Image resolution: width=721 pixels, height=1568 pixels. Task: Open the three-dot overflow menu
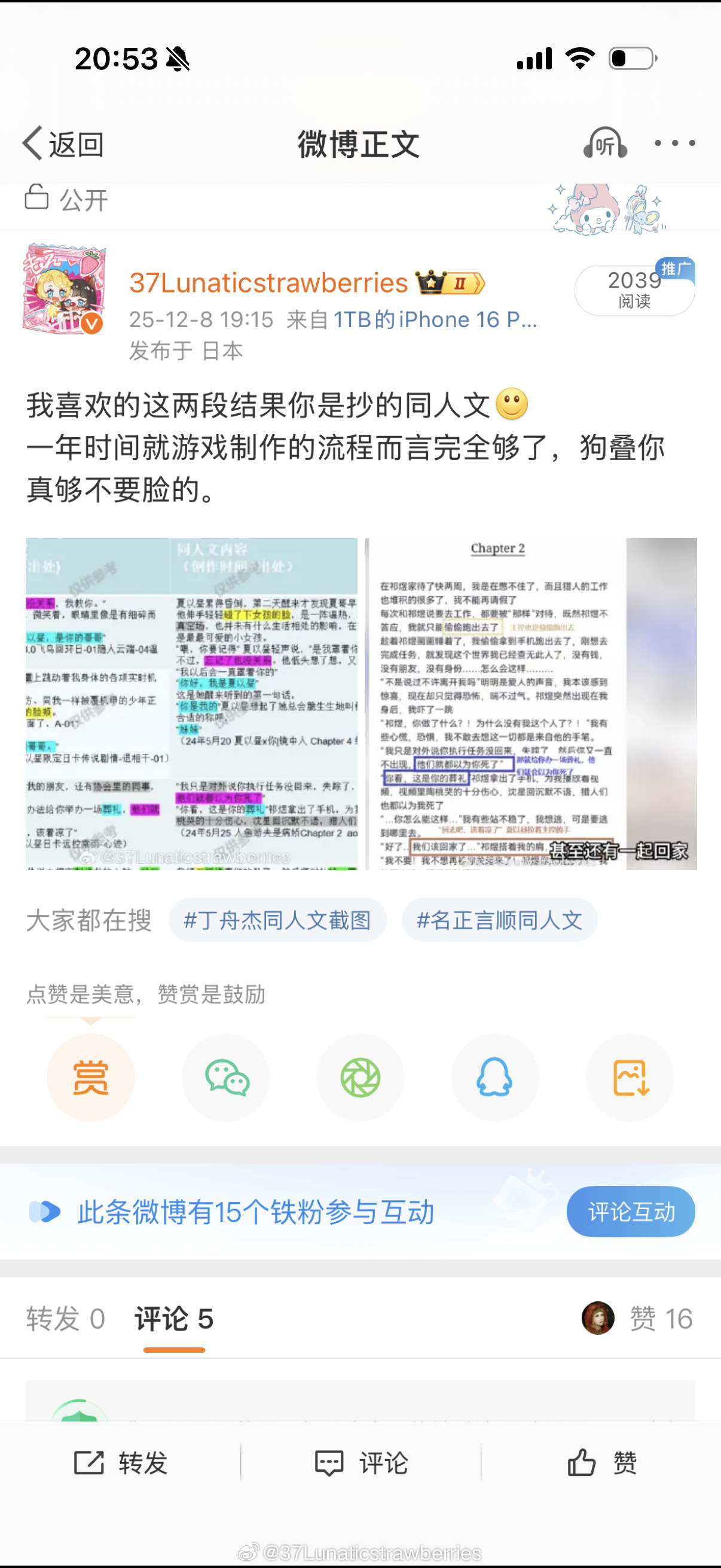(674, 144)
